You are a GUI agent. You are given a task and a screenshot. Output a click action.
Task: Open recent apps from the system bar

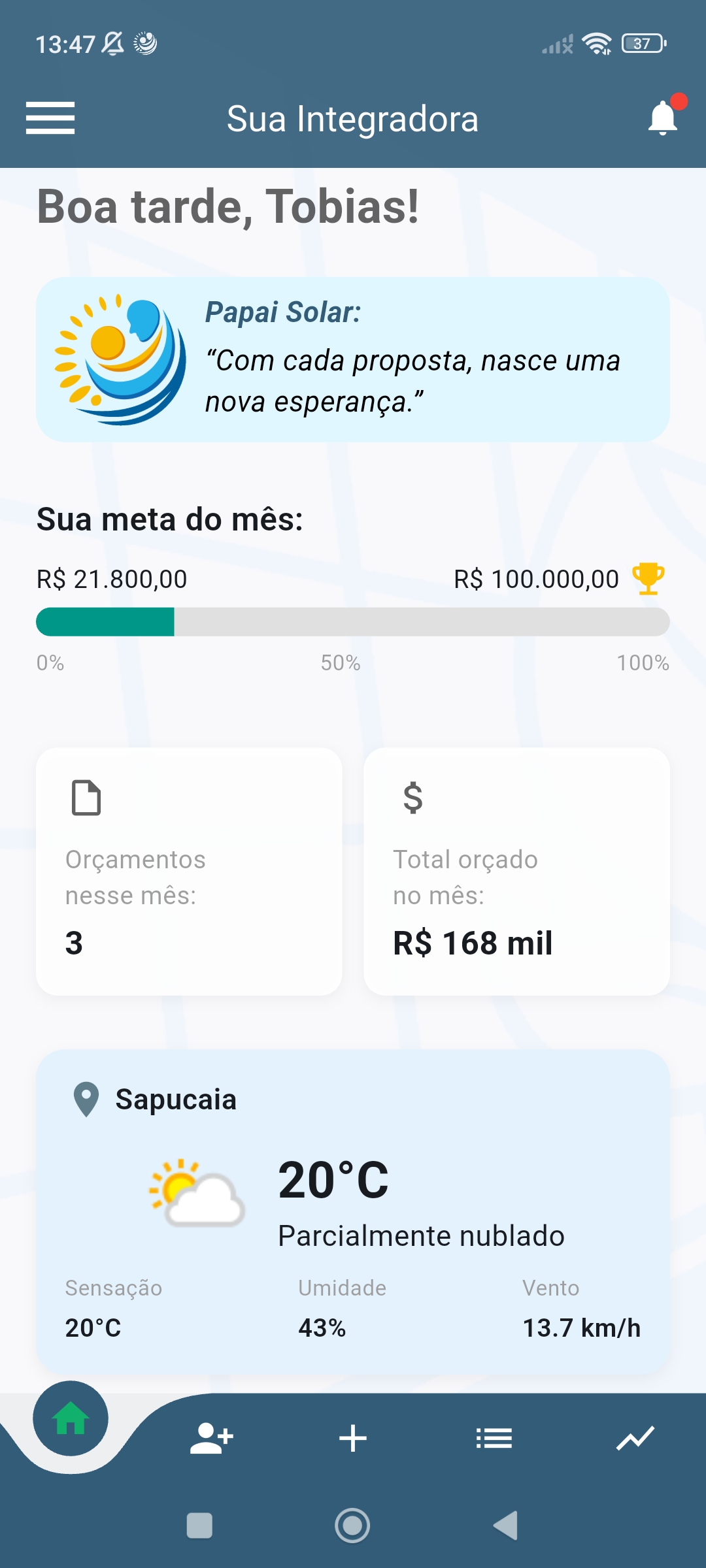tap(199, 1526)
